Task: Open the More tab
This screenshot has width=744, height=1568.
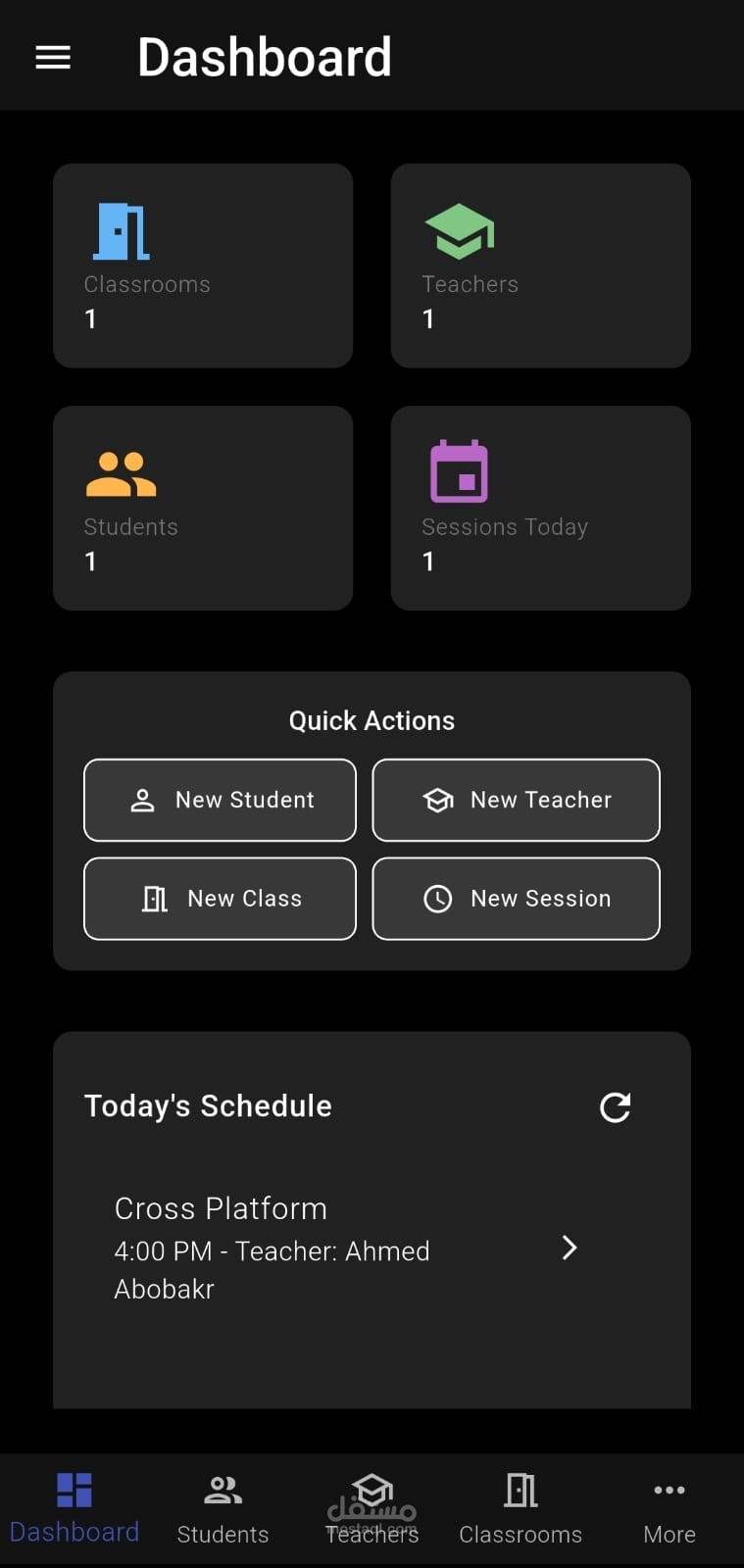Action: click(670, 1509)
